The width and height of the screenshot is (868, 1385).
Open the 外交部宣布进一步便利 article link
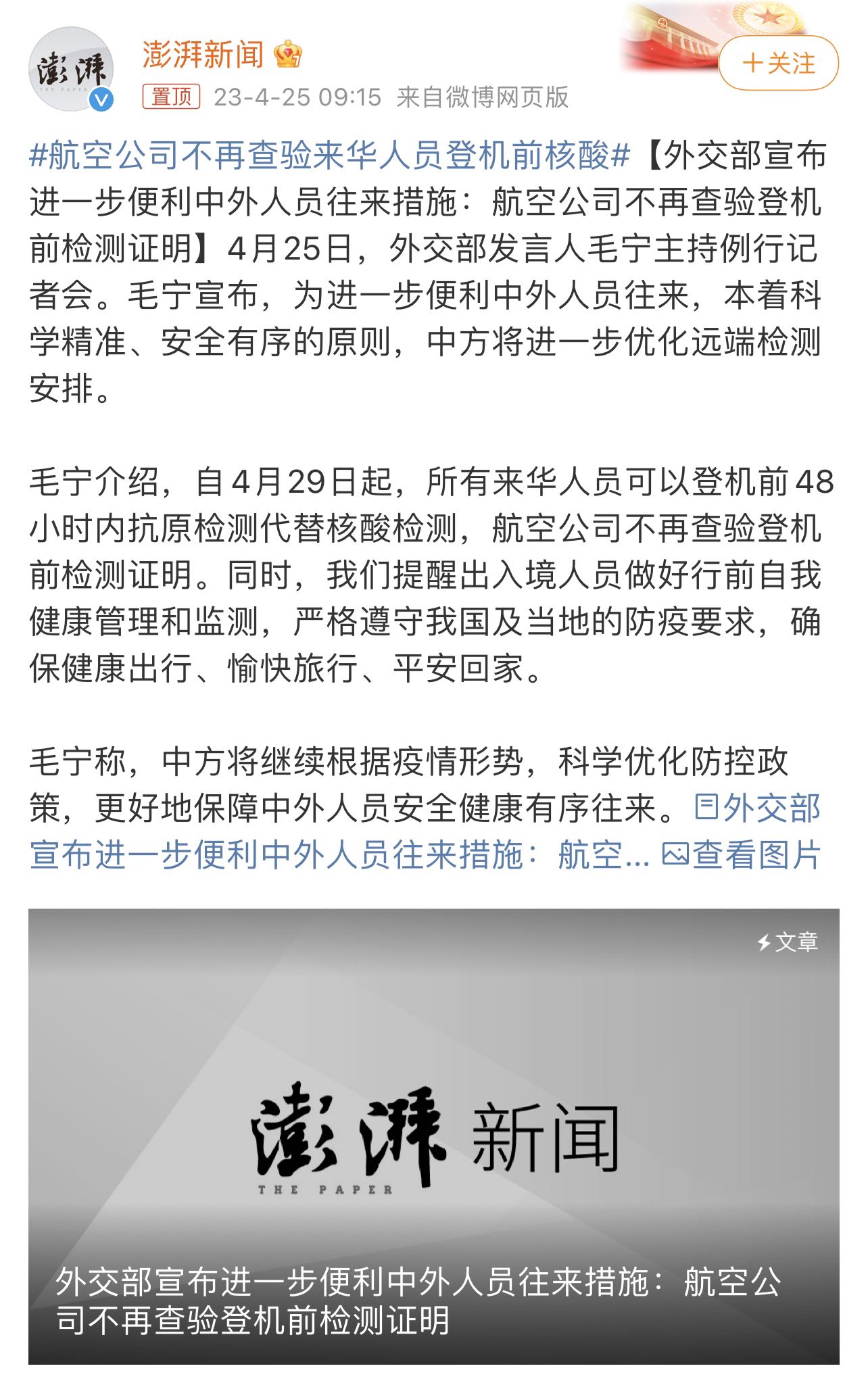coord(338,855)
